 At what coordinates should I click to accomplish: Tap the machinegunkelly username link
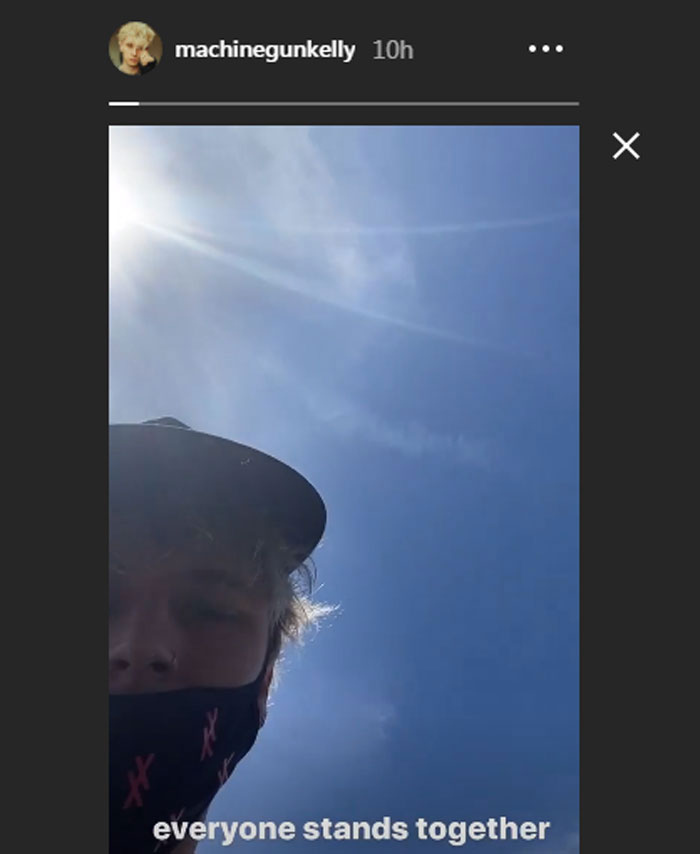265,50
